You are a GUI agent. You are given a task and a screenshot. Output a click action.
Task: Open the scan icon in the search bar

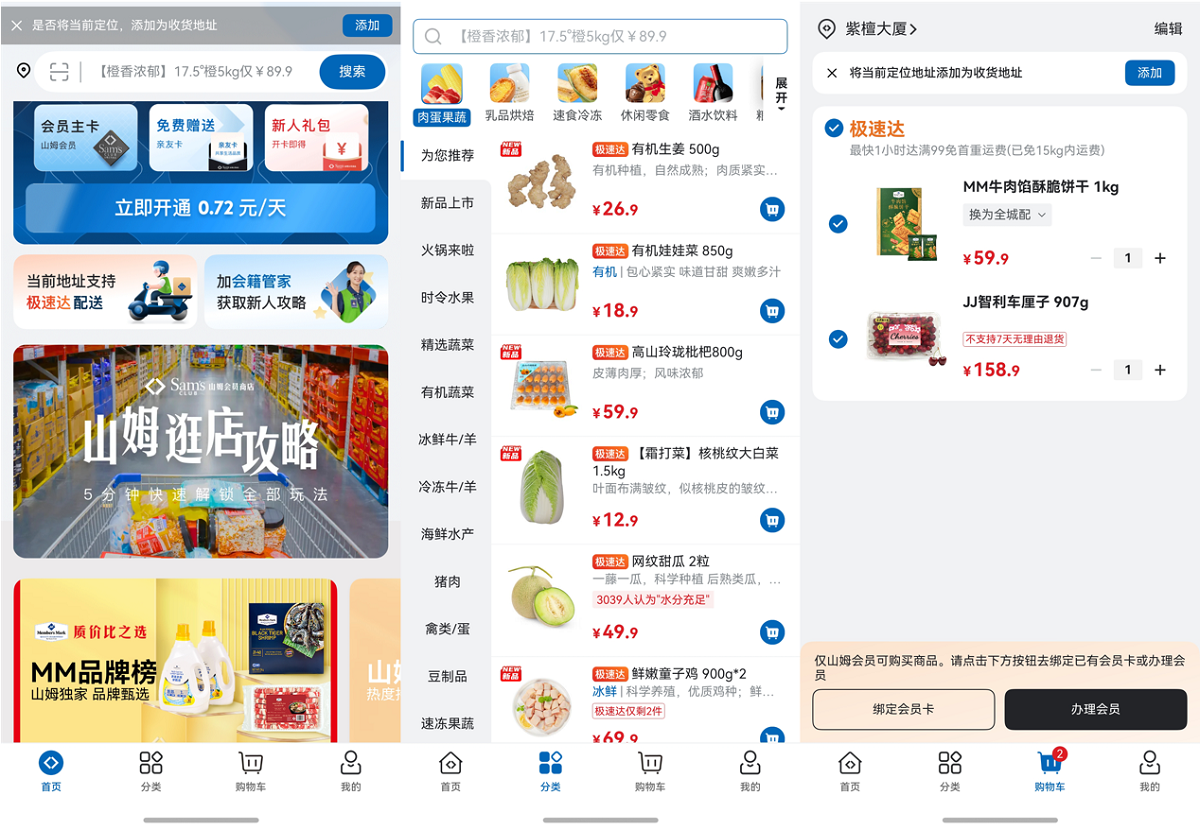(59, 72)
